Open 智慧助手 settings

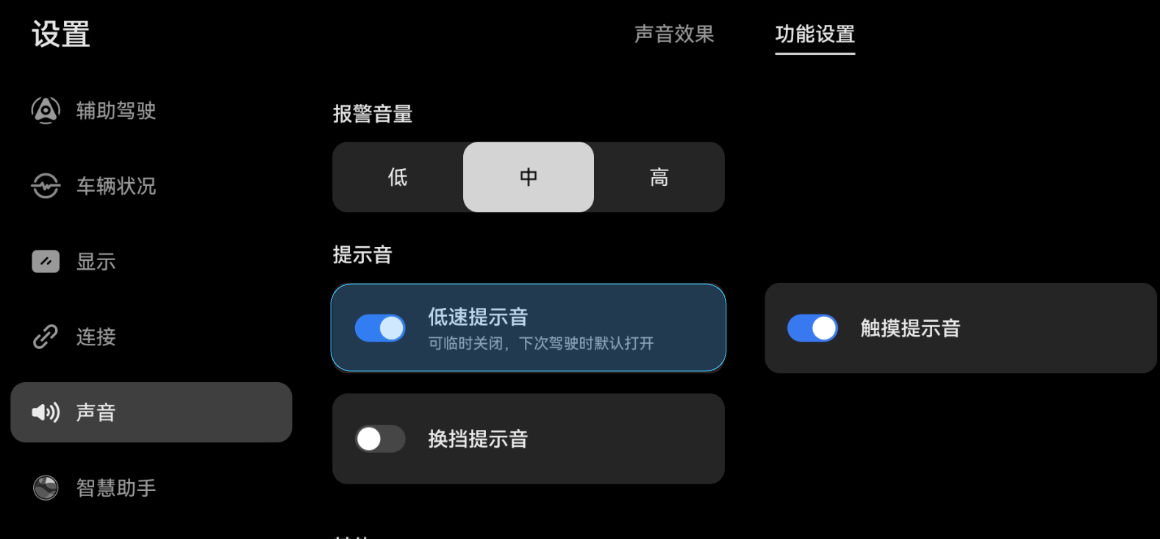(x=116, y=488)
